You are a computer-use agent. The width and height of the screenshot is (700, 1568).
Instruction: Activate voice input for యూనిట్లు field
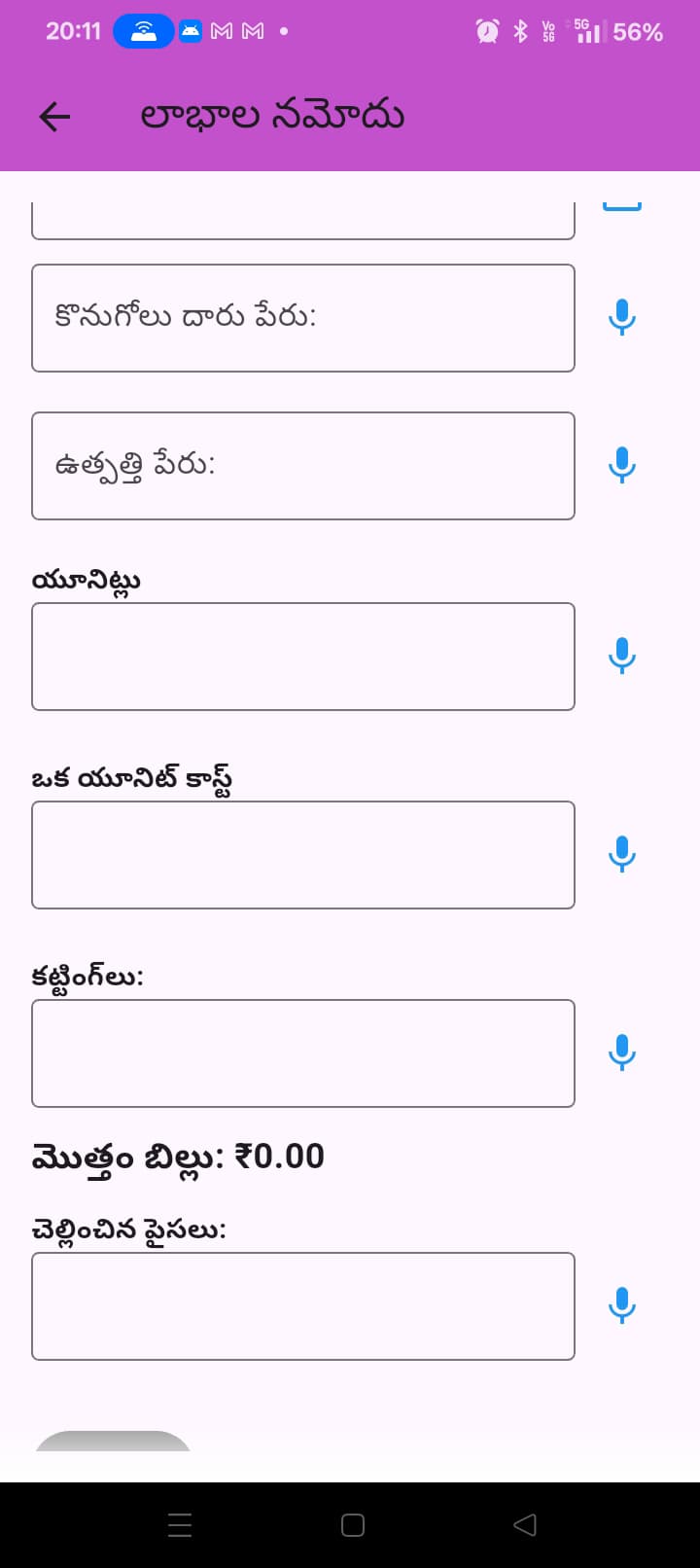coord(621,655)
